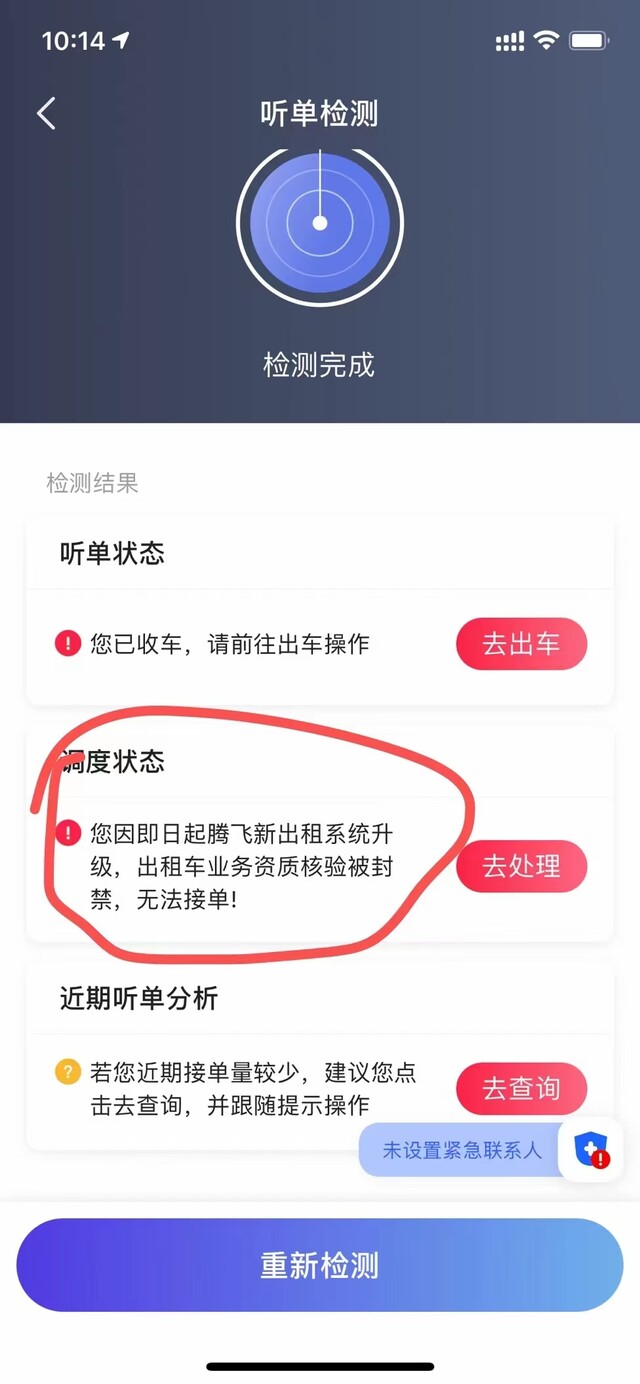
Task: Tap the 去出车 button
Action: (x=521, y=644)
